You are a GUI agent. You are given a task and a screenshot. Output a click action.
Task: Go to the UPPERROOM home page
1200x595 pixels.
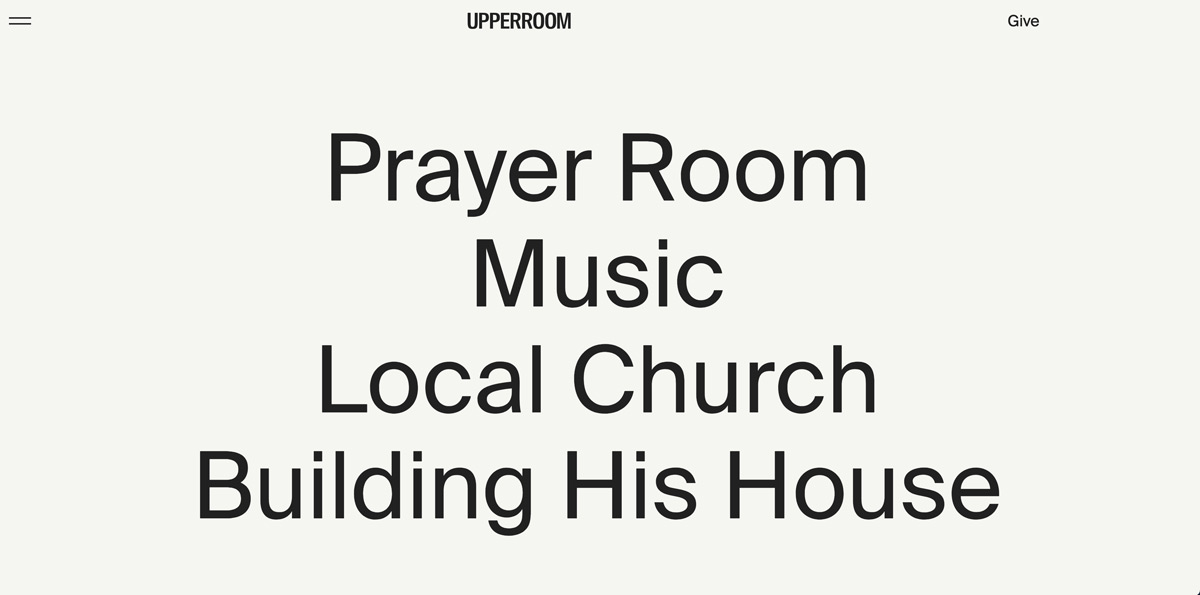click(519, 21)
